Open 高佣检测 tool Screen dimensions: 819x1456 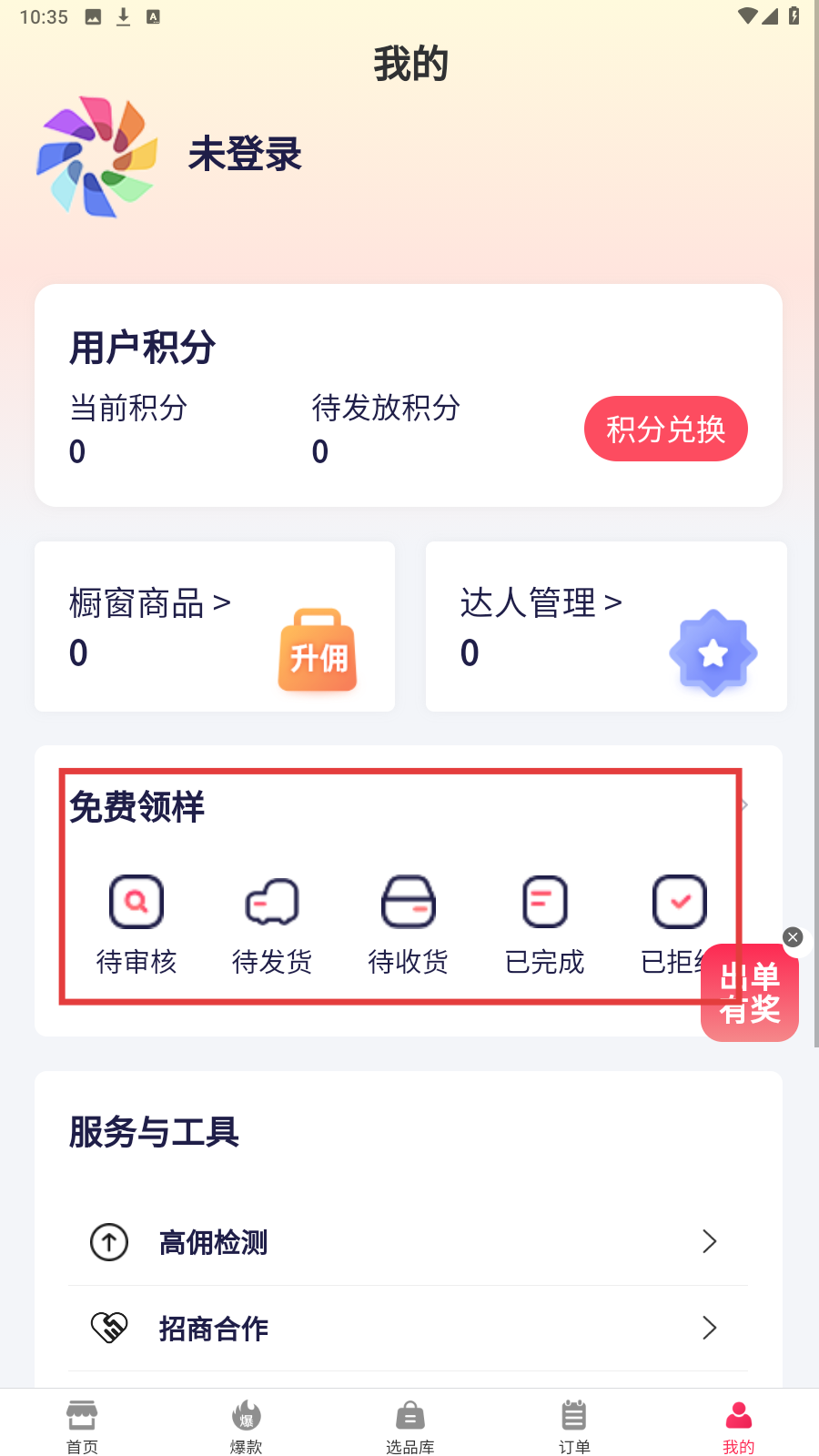coord(409,1242)
